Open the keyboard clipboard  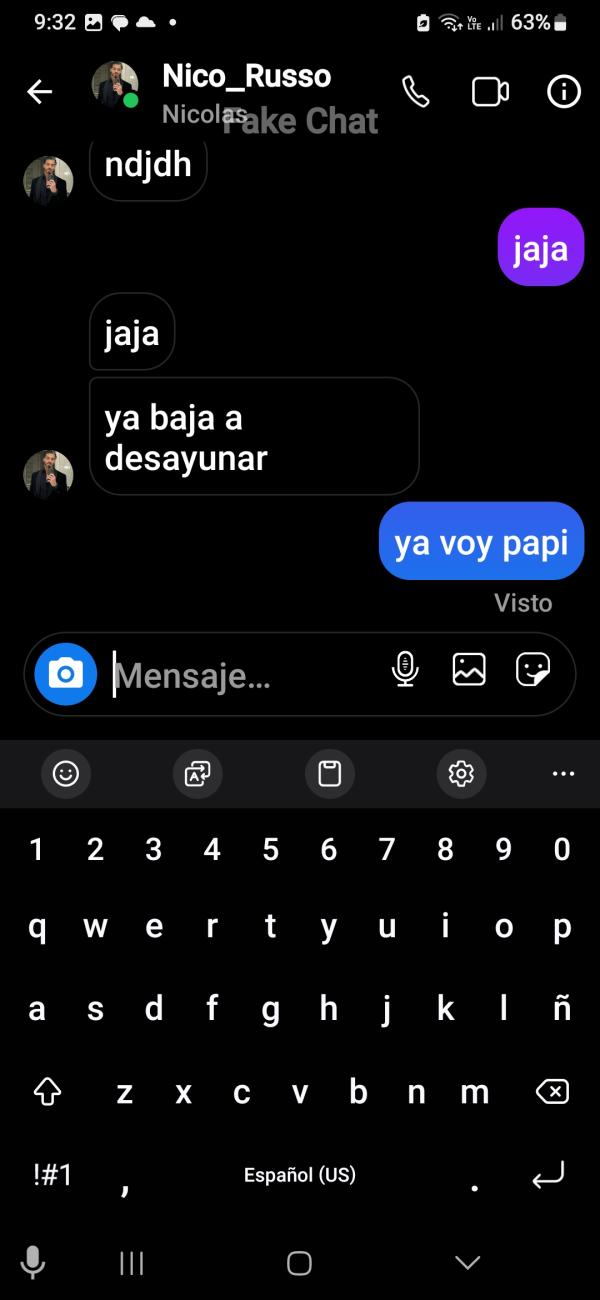pos(330,773)
